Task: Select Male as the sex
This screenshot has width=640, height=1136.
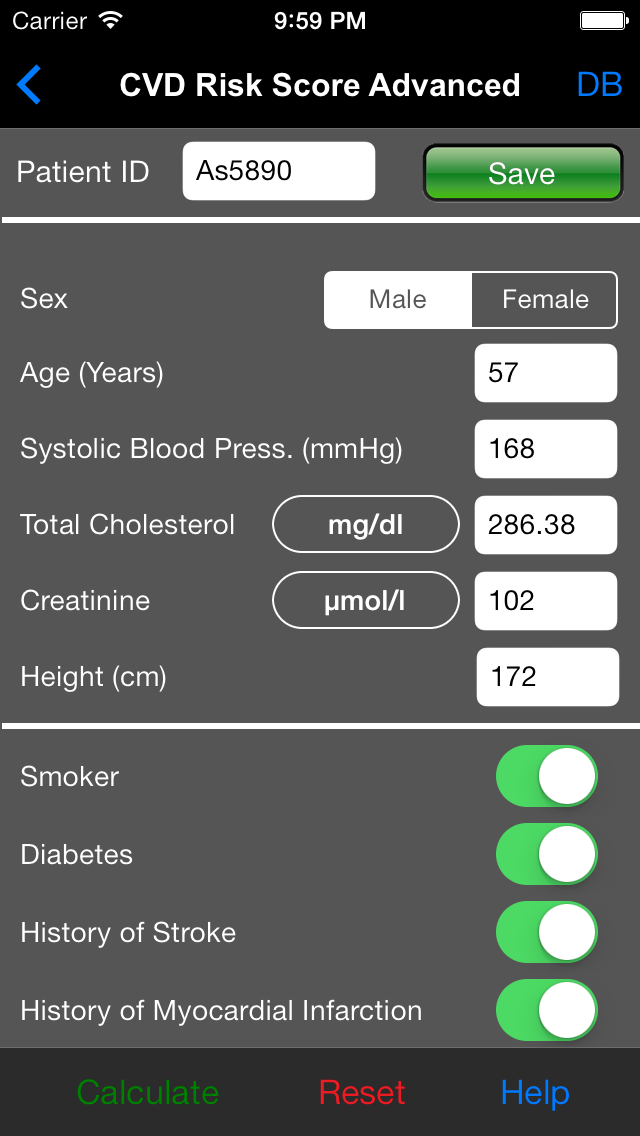Action: tap(398, 300)
